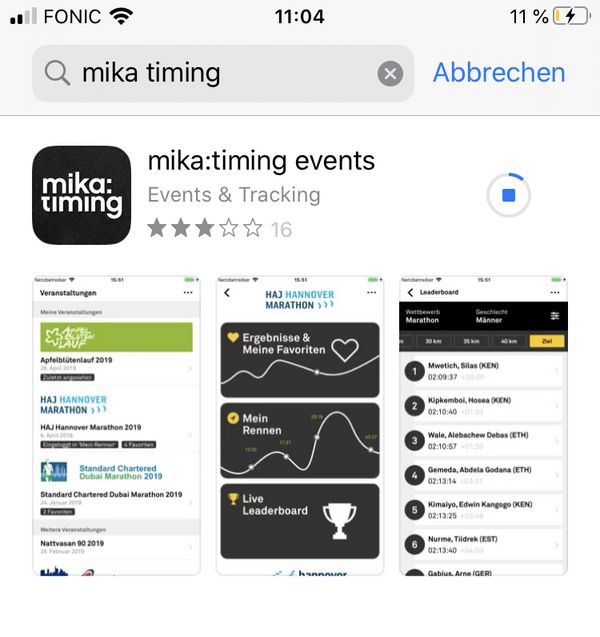600x637 pixels.
Task: Cancel the search with Abbrechen
Action: tap(498, 73)
